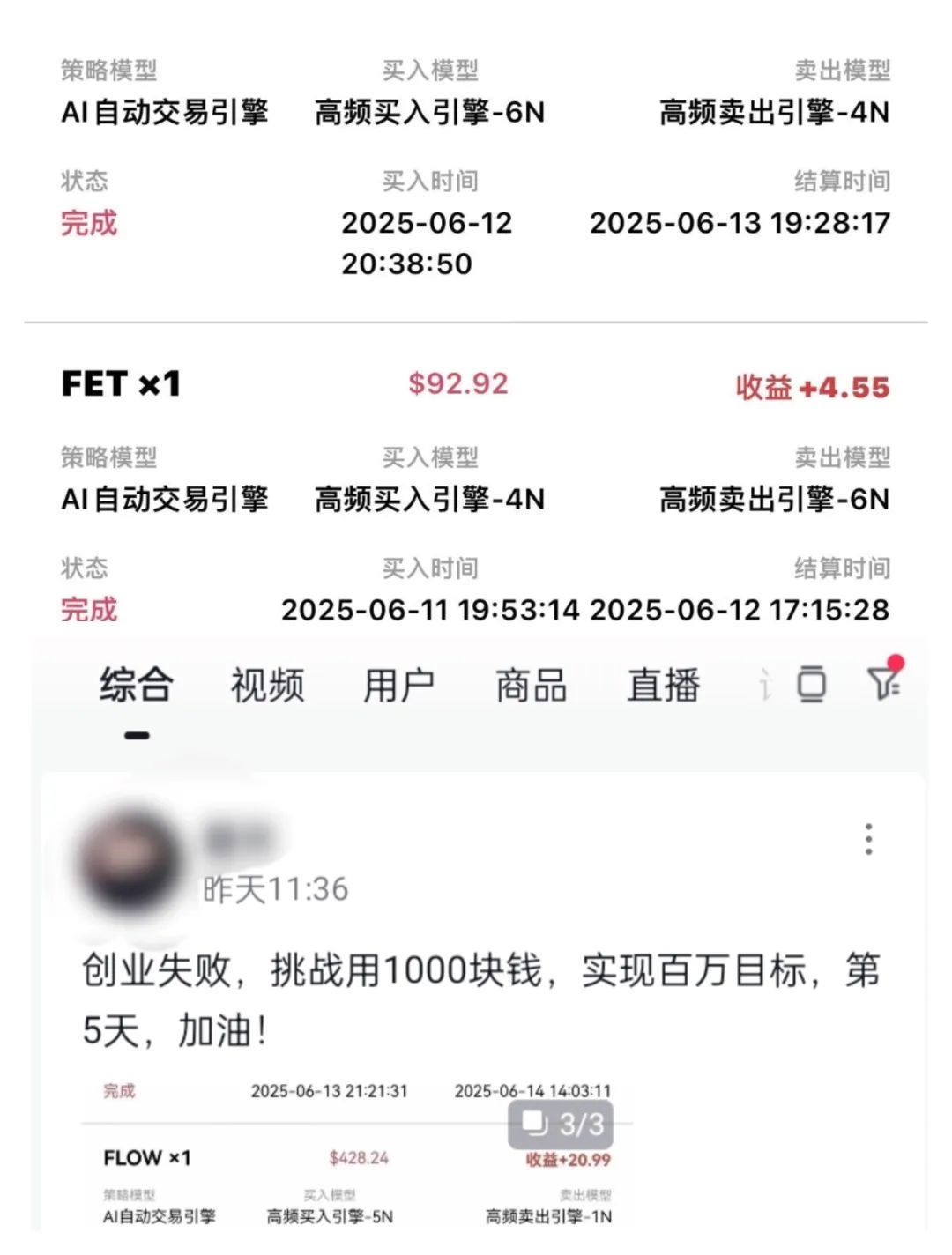Image resolution: width=952 pixels, height=1255 pixels.
Task: Tap the sort arrow icon beside the watch icon
Action: click(765, 686)
